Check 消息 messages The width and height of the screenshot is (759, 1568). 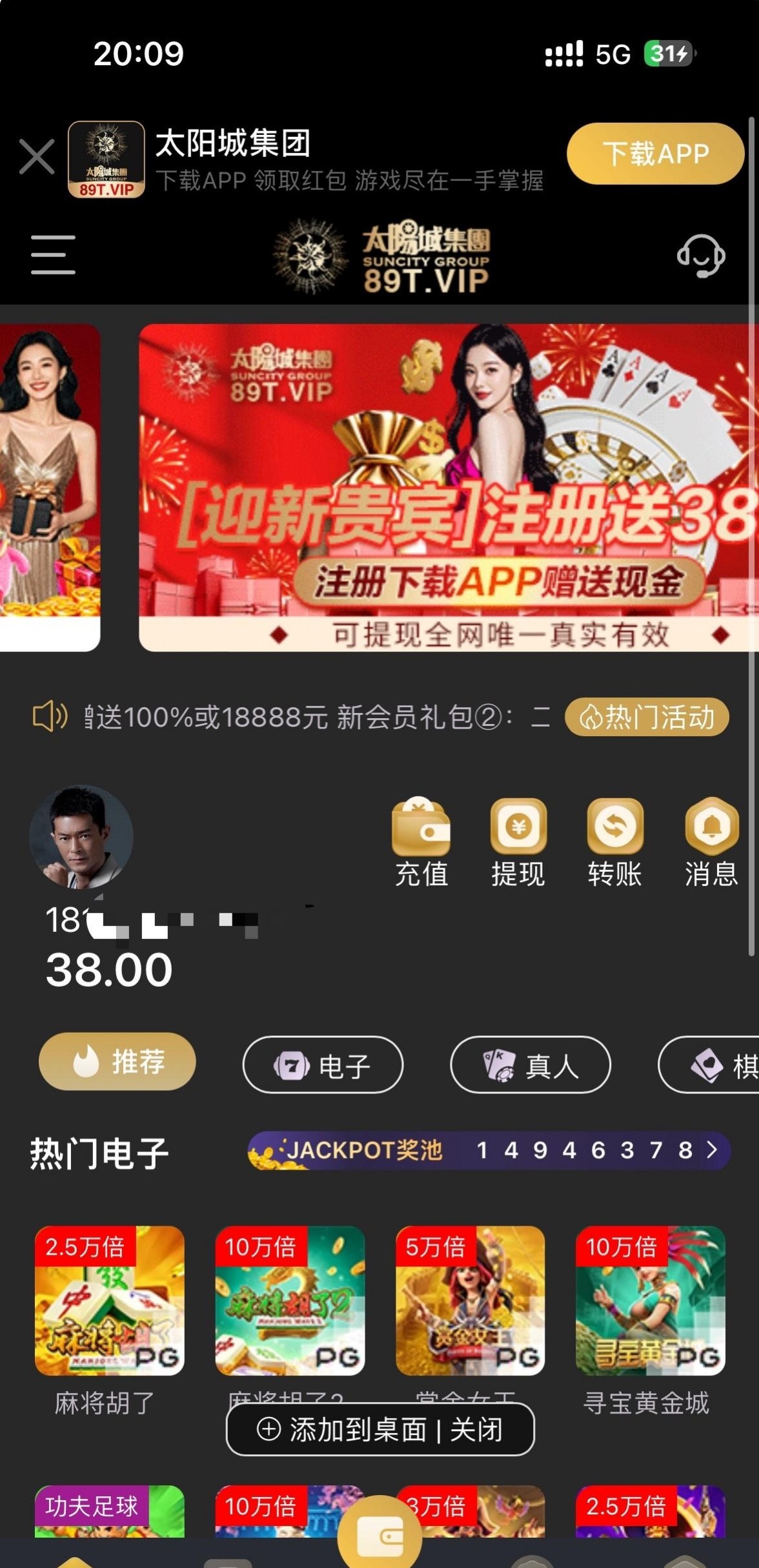(x=711, y=843)
